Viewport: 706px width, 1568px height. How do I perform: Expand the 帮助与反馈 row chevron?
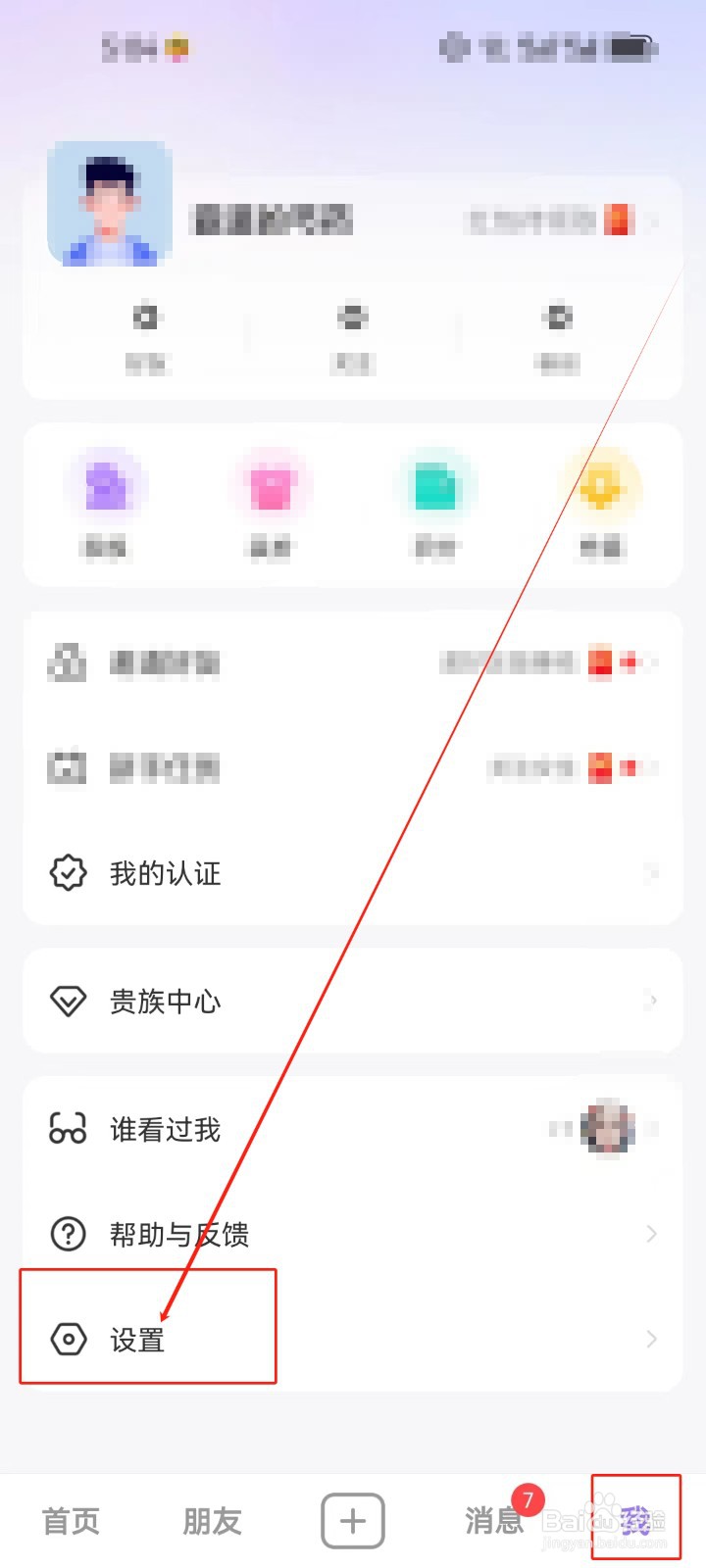(651, 1234)
